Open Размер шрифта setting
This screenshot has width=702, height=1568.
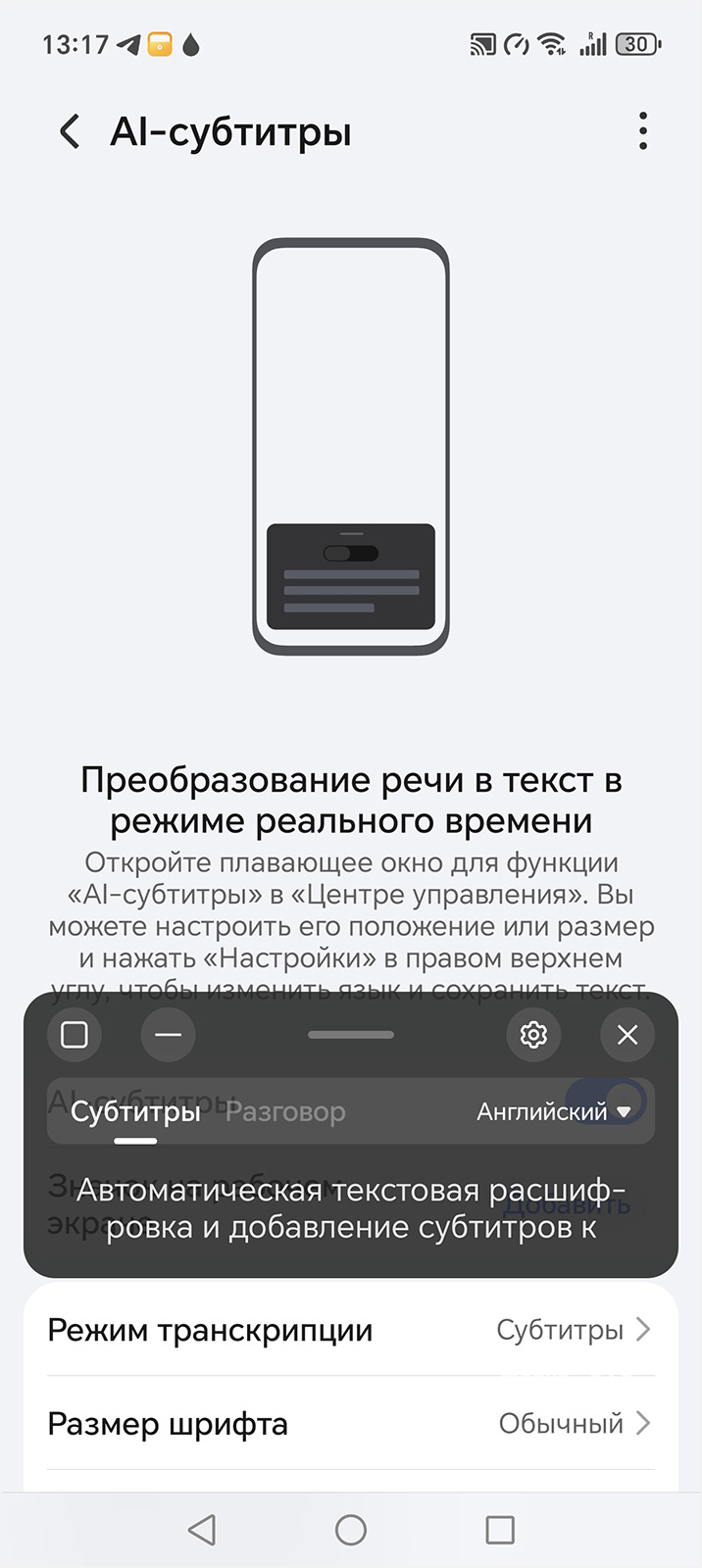pos(350,1424)
